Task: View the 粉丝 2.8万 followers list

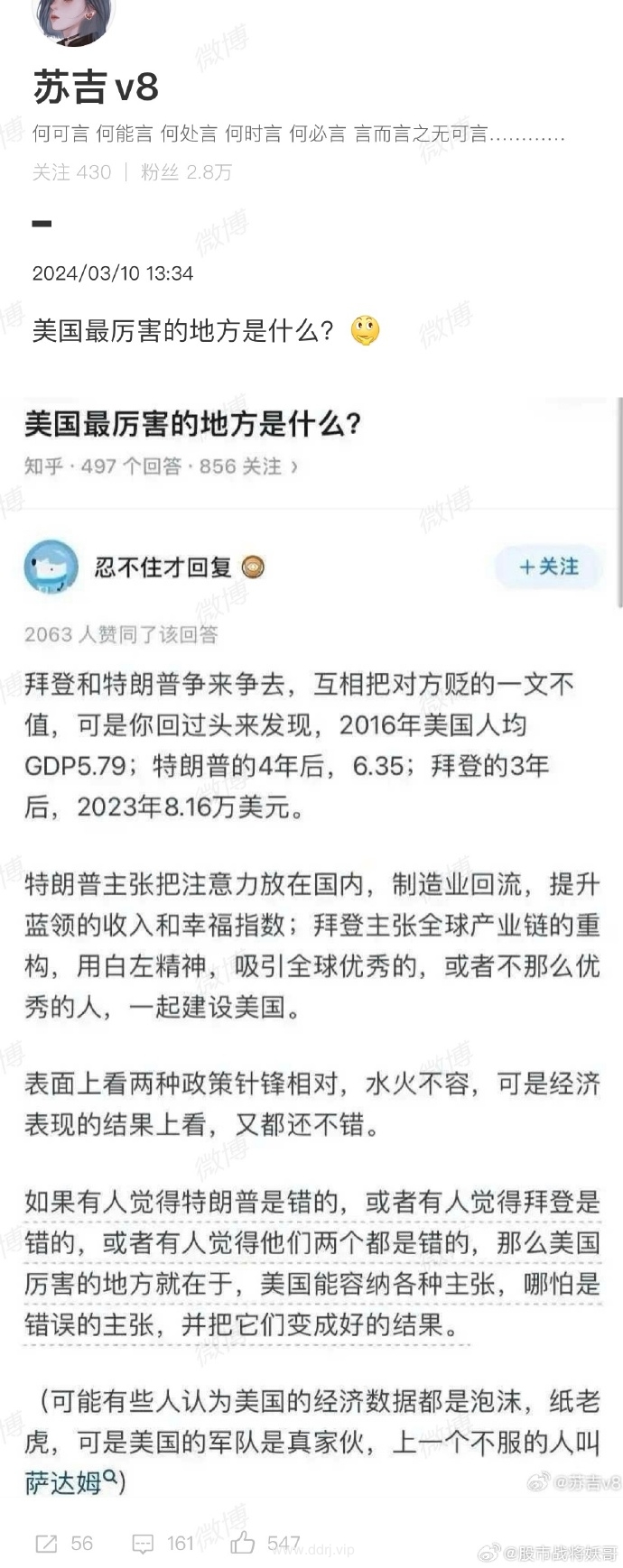Action: [x=186, y=172]
